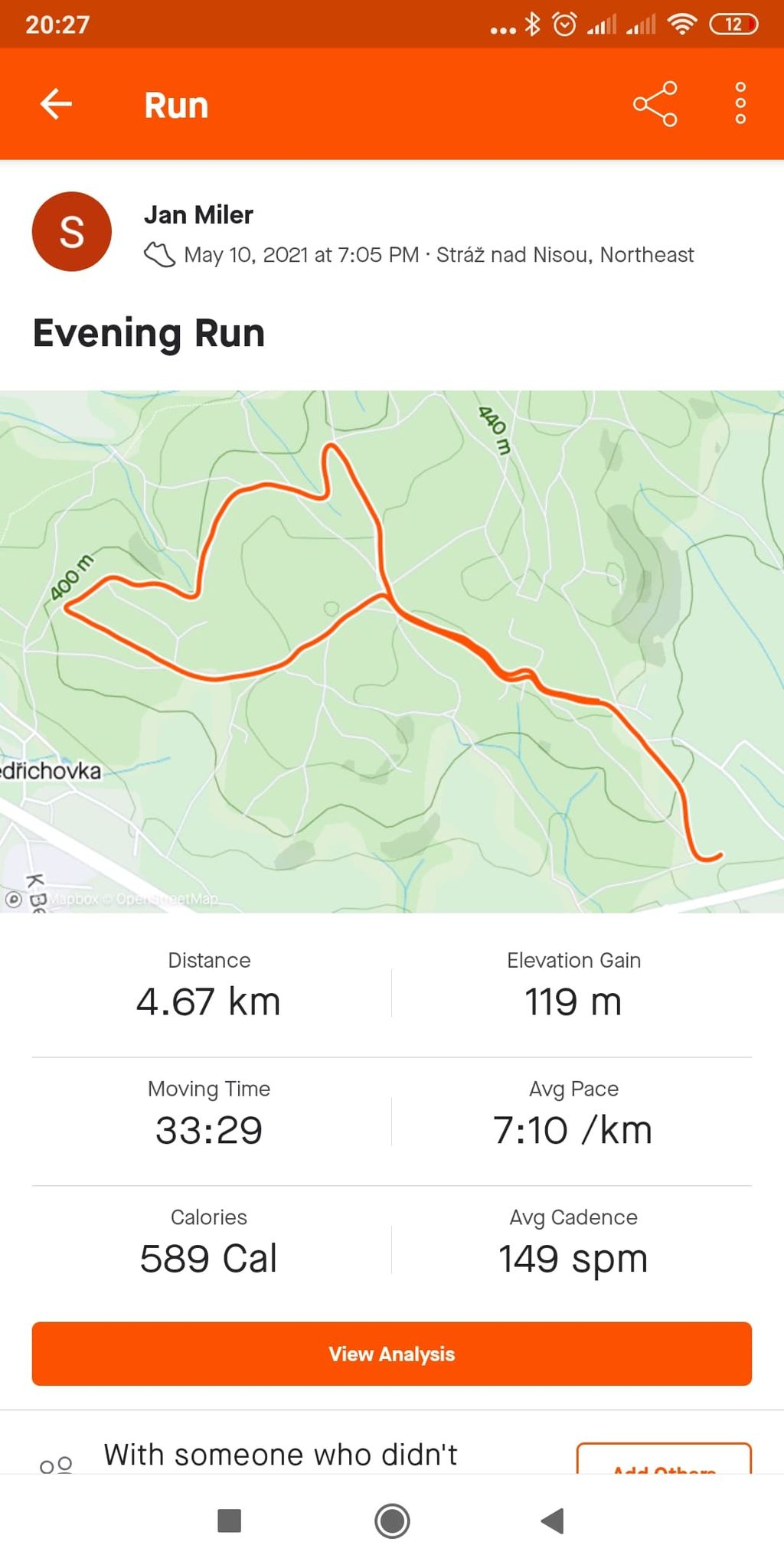Go to the system home screen
784x1568 pixels.
[392, 1521]
